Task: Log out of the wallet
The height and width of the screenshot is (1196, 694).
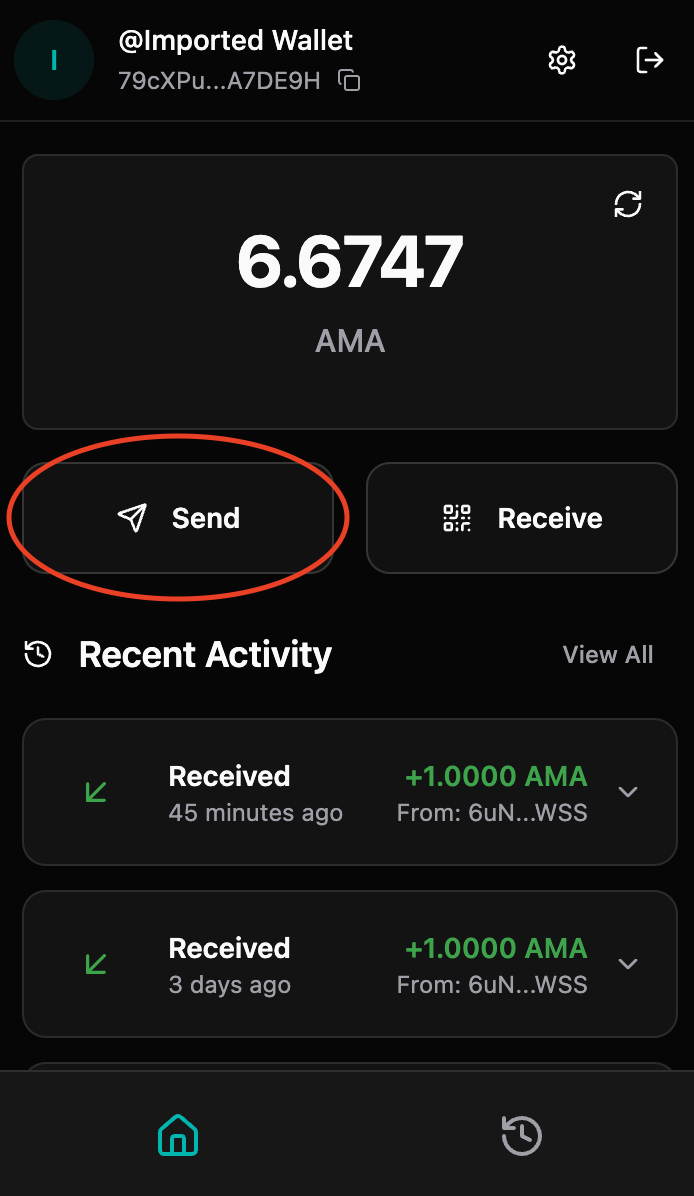Action: pos(649,61)
